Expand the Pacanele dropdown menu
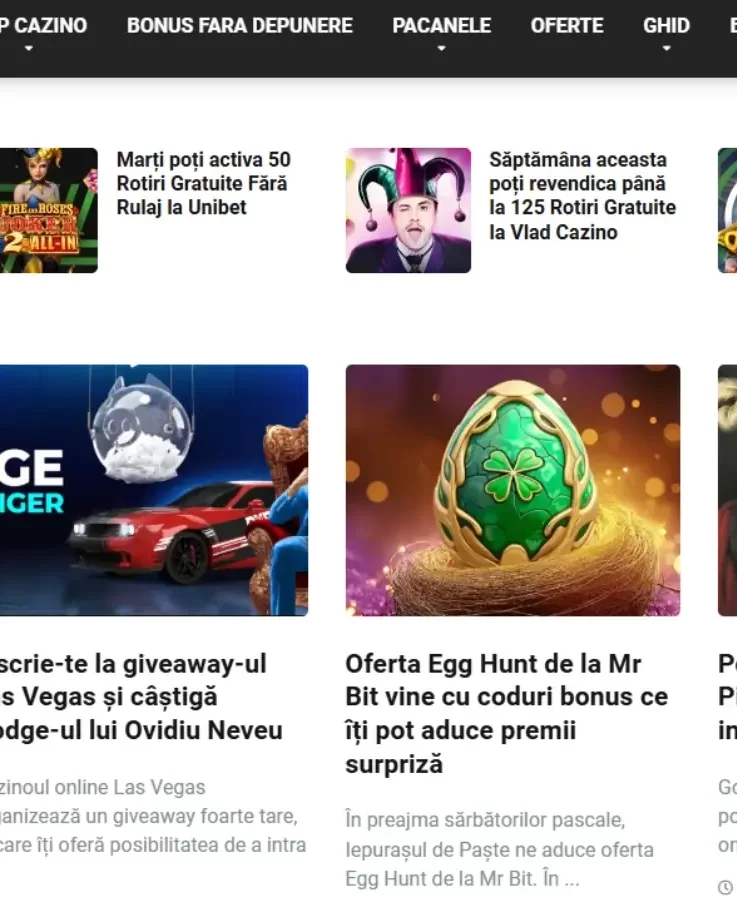The width and height of the screenshot is (737, 900). coord(441,32)
